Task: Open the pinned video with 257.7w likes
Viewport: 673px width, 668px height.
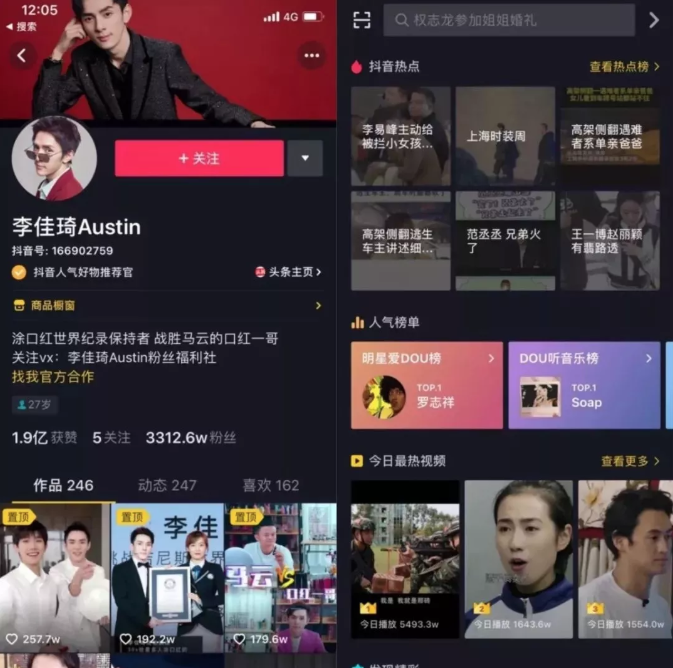Action: 55,575
